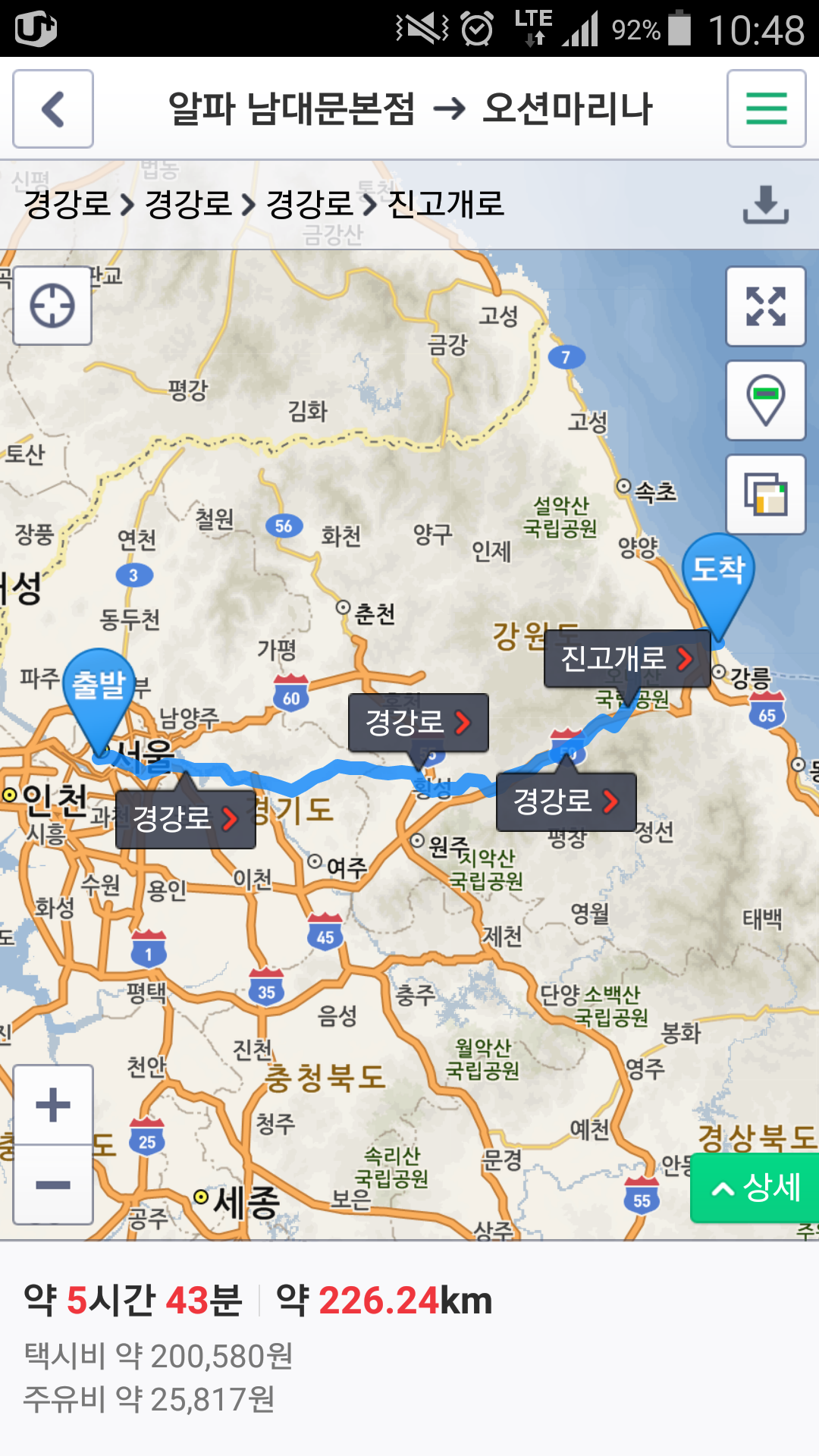Download the route with the download icon

(765, 205)
